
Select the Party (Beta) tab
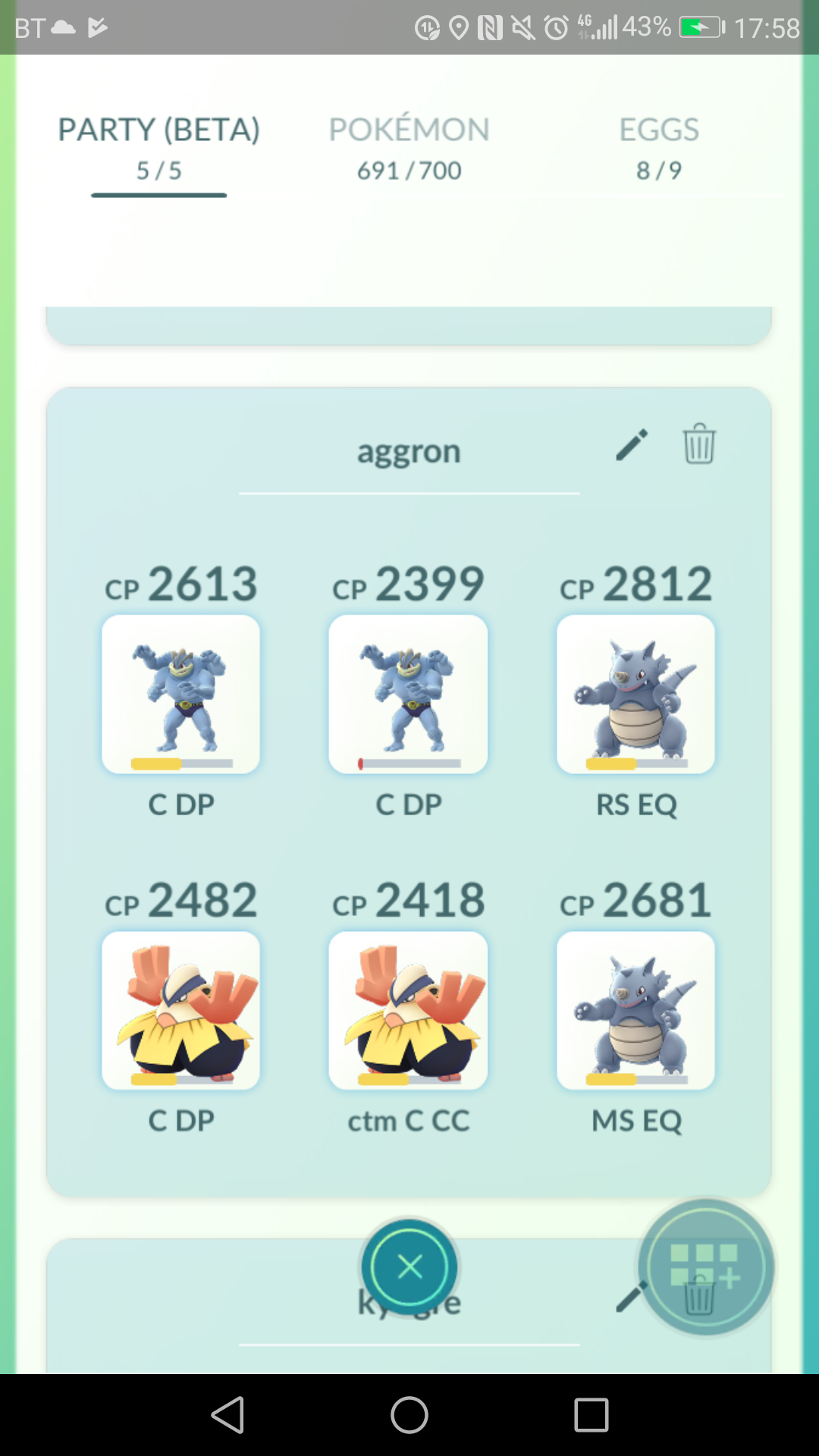(x=159, y=149)
